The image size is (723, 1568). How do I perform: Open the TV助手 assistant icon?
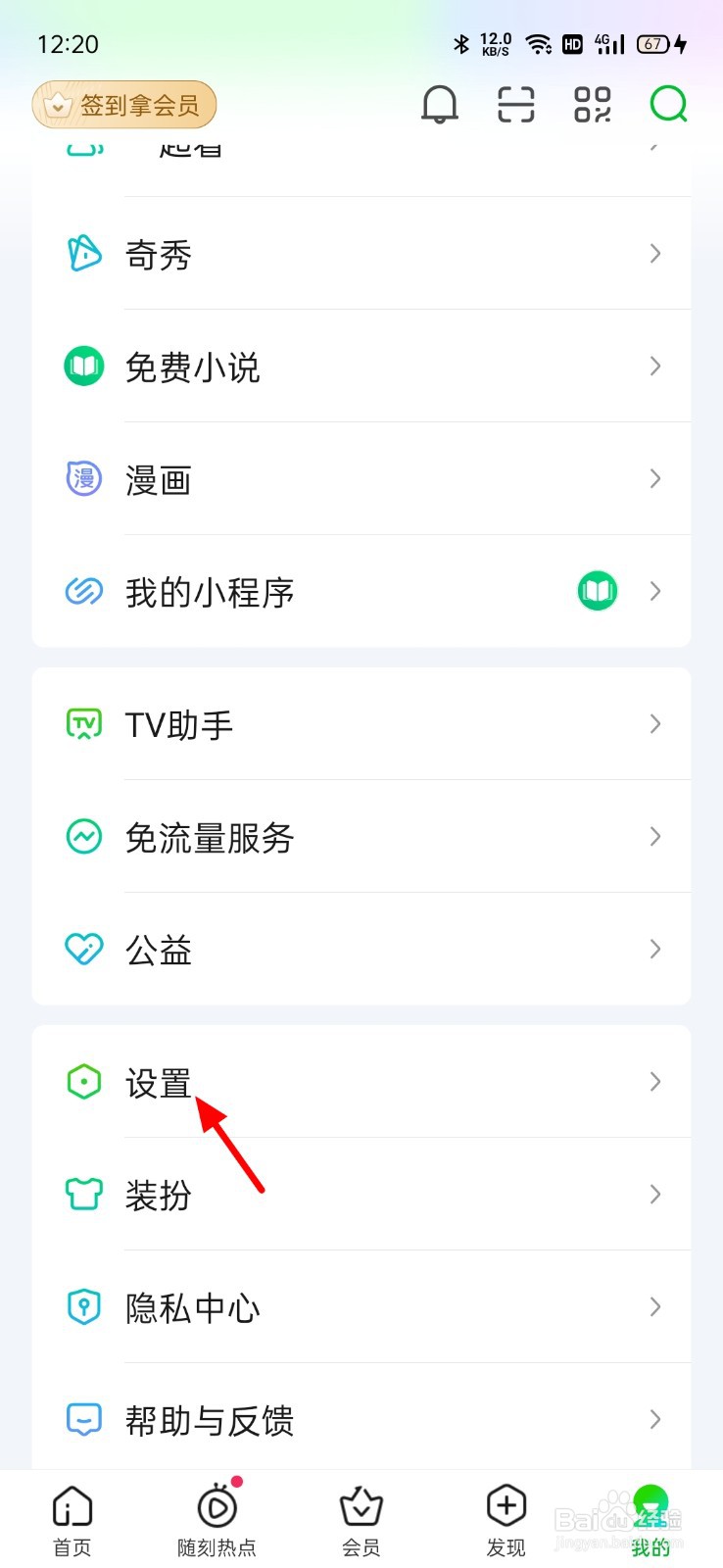[x=84, y=723]
